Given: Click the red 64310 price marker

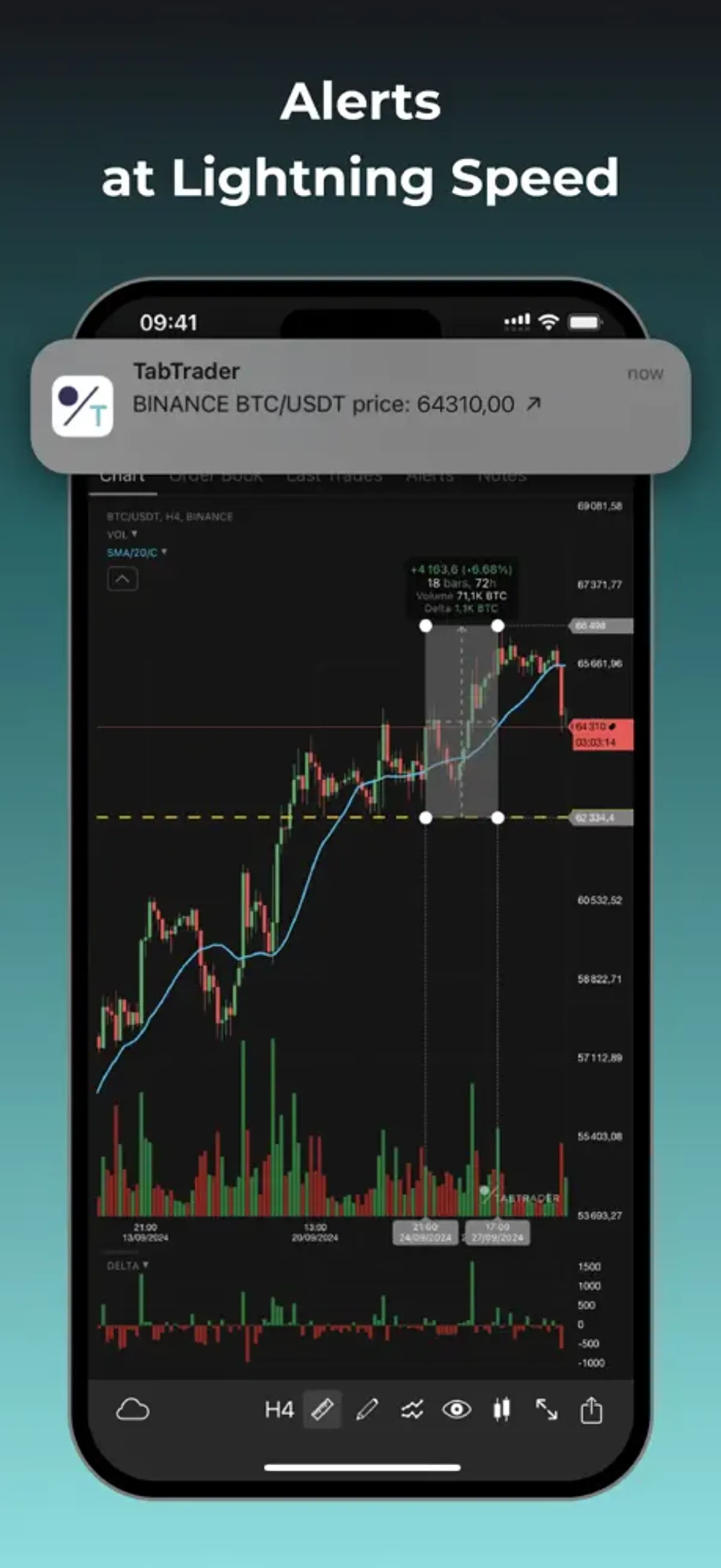Looking at the screenshot, I should [601, 725].
